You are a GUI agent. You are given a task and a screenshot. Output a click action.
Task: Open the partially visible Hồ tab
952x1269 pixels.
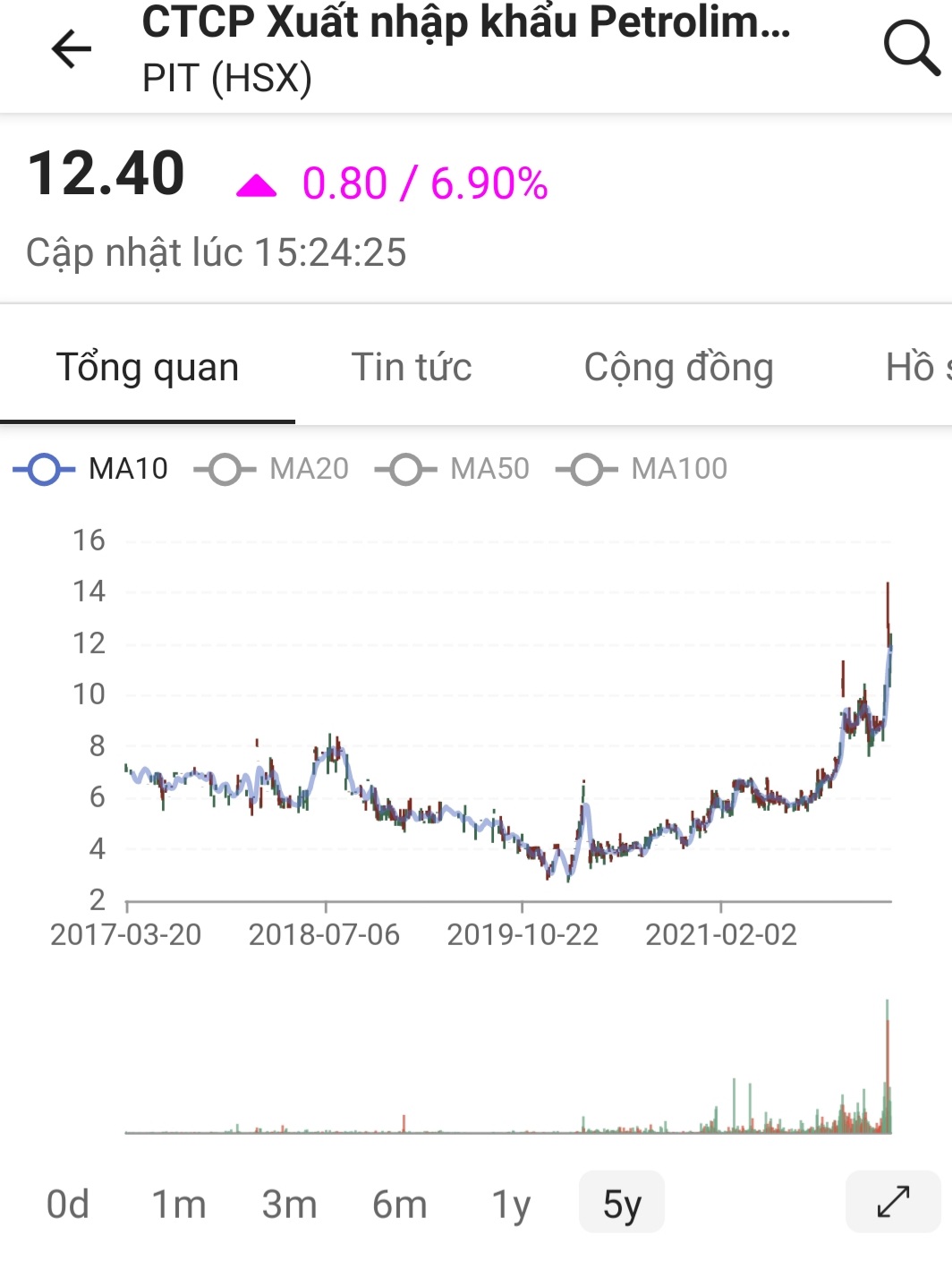tap(917, 367)
